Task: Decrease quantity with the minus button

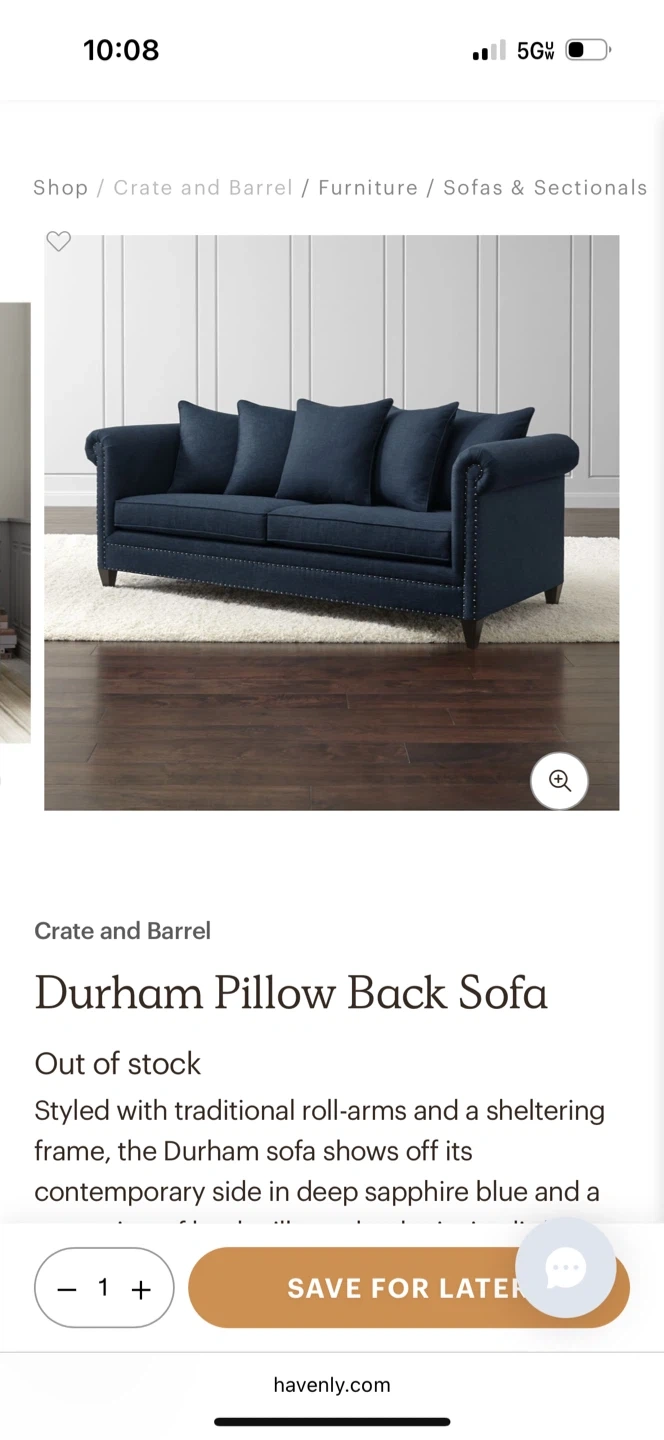Action: click(67, 1289)
